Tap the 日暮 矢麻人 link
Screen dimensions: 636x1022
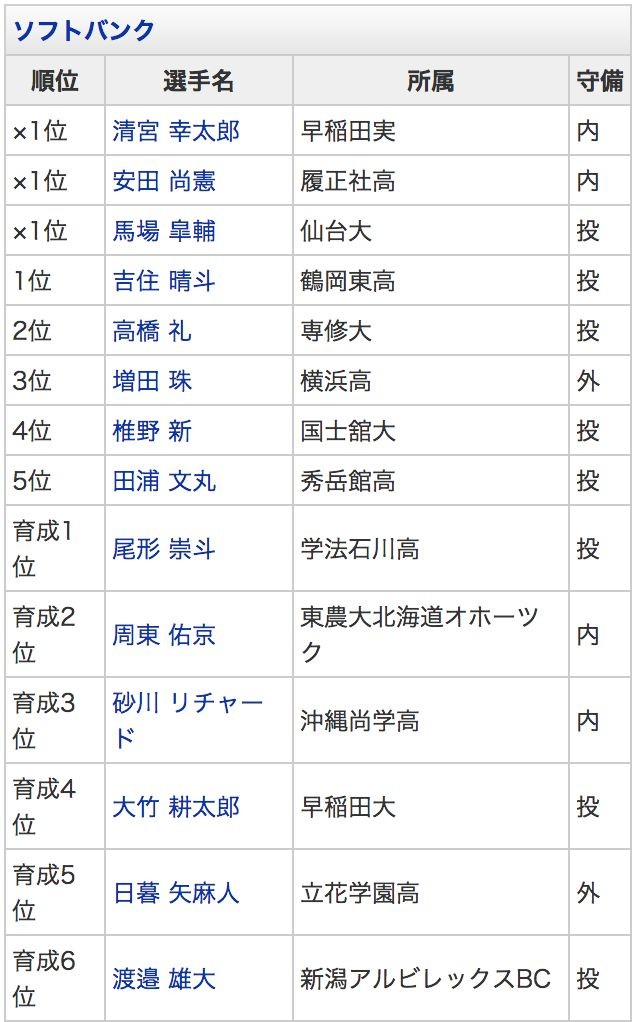pos(176,893)
